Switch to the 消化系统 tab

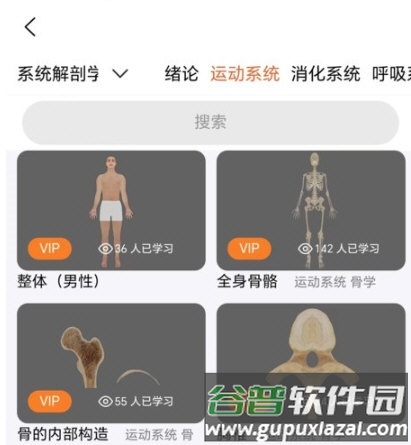click(325, 74)
